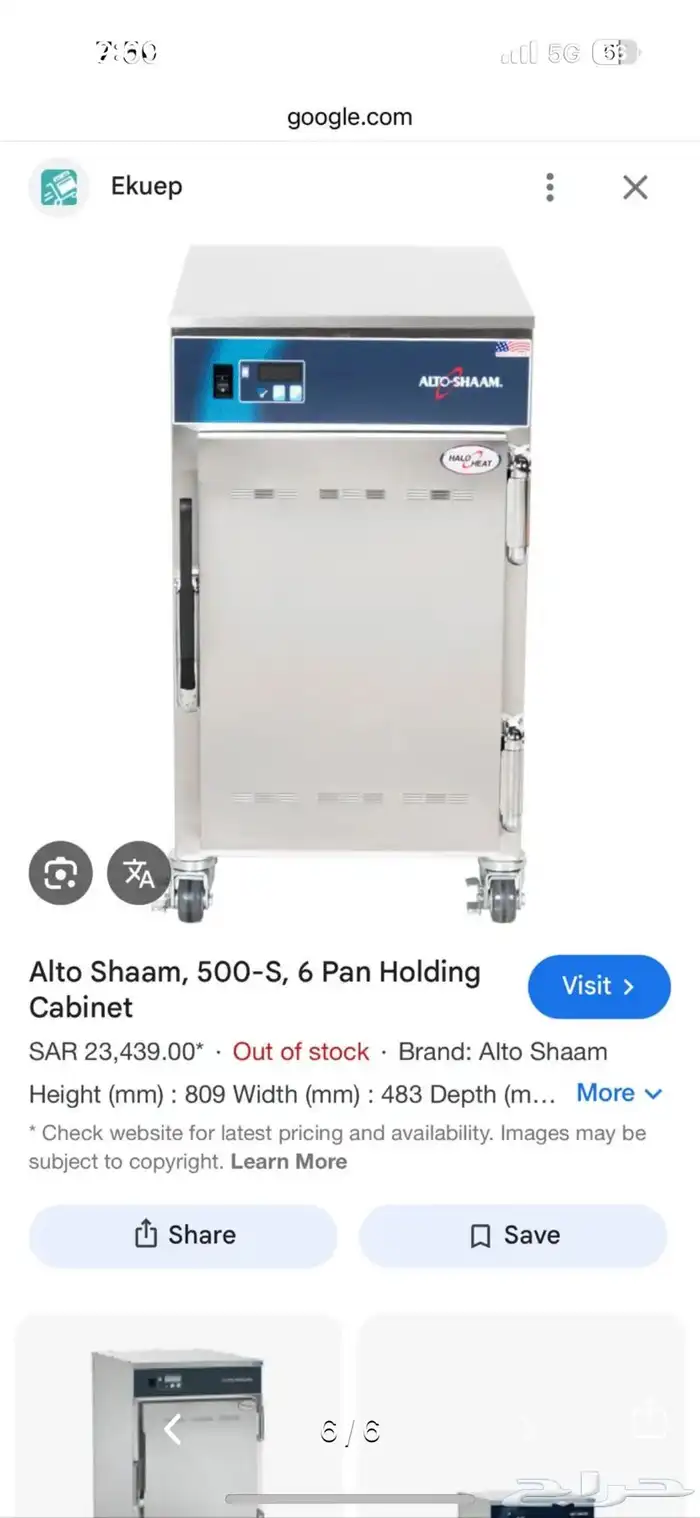Save the image to collections

[513, 1236]
